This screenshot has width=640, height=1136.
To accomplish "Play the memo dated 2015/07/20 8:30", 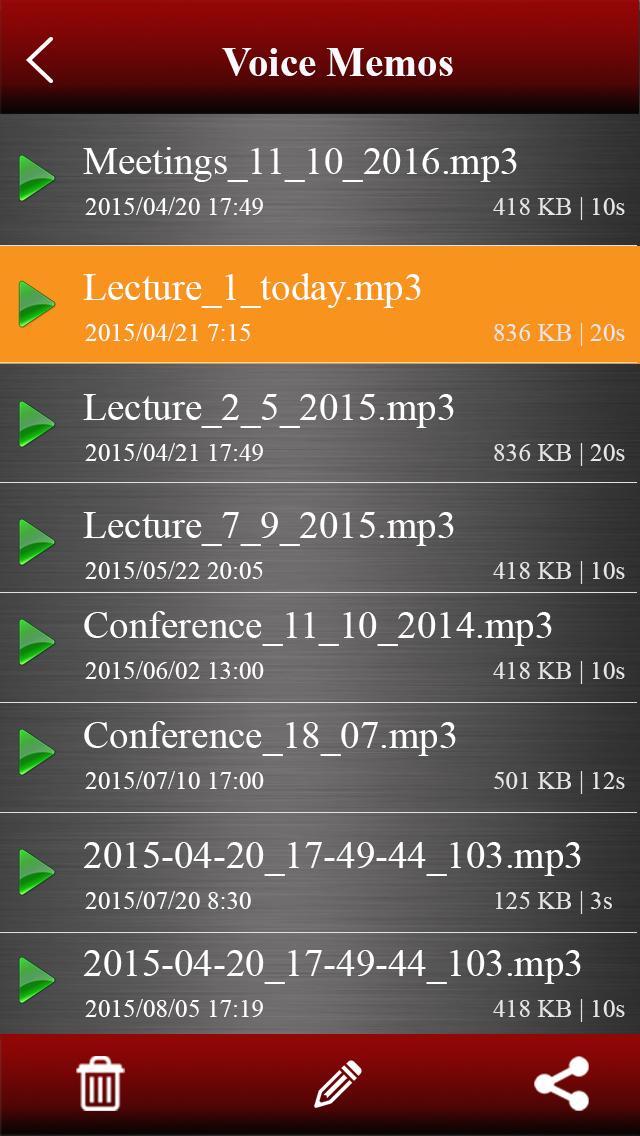I will point(36,872).
